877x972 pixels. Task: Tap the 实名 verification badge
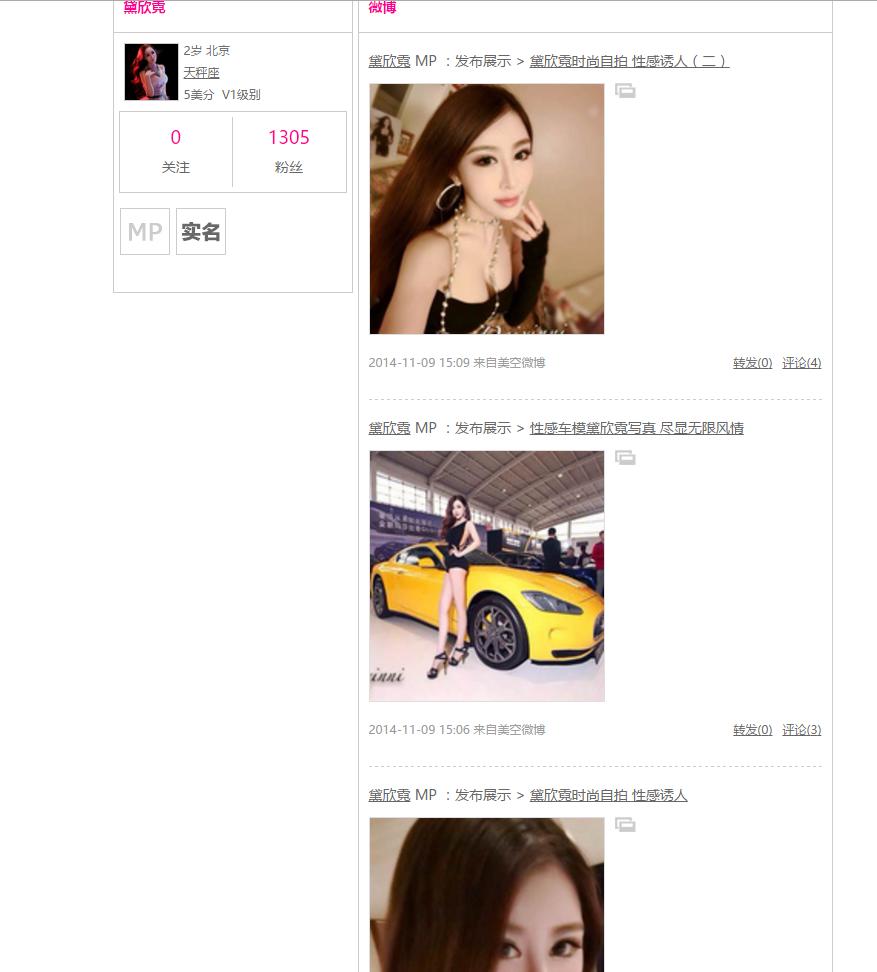click(201, 232)
